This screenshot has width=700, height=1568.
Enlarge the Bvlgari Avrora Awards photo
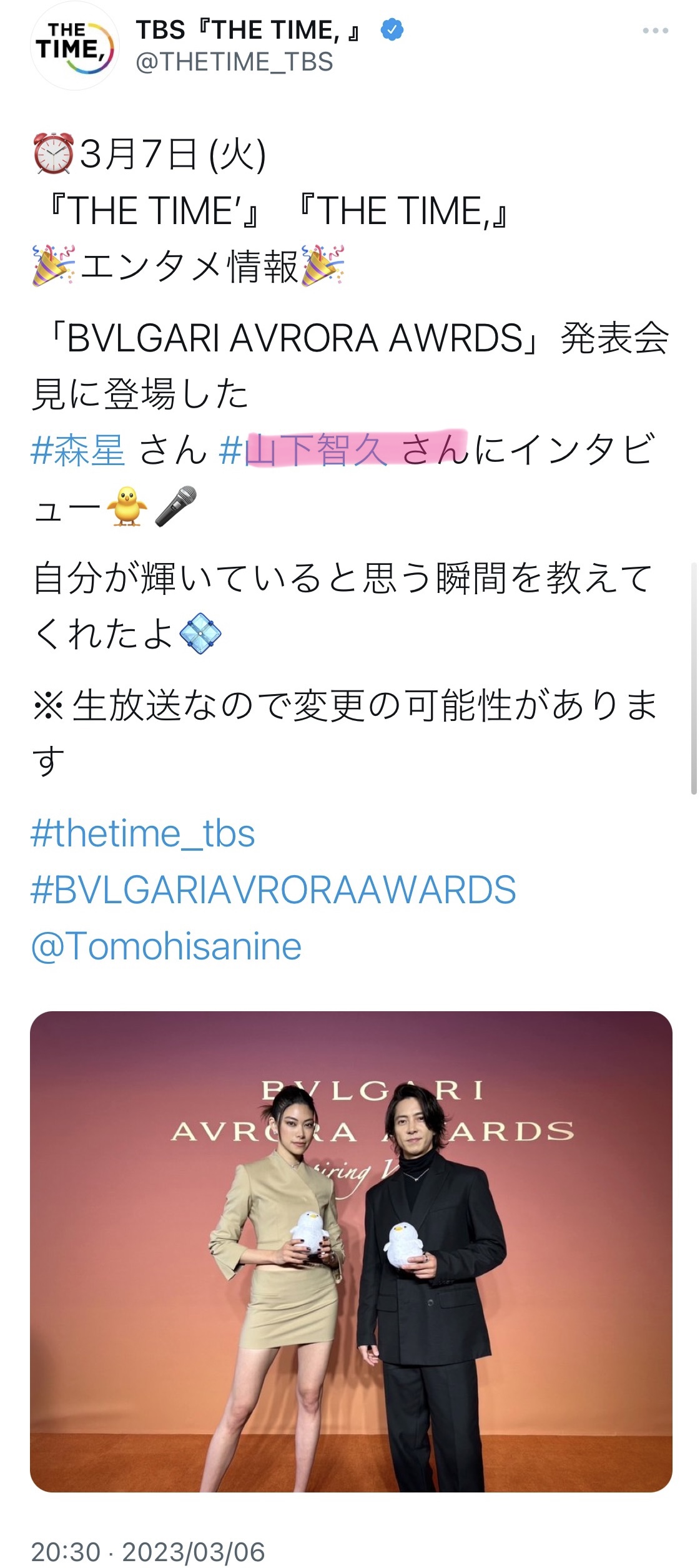point(351,1252)
